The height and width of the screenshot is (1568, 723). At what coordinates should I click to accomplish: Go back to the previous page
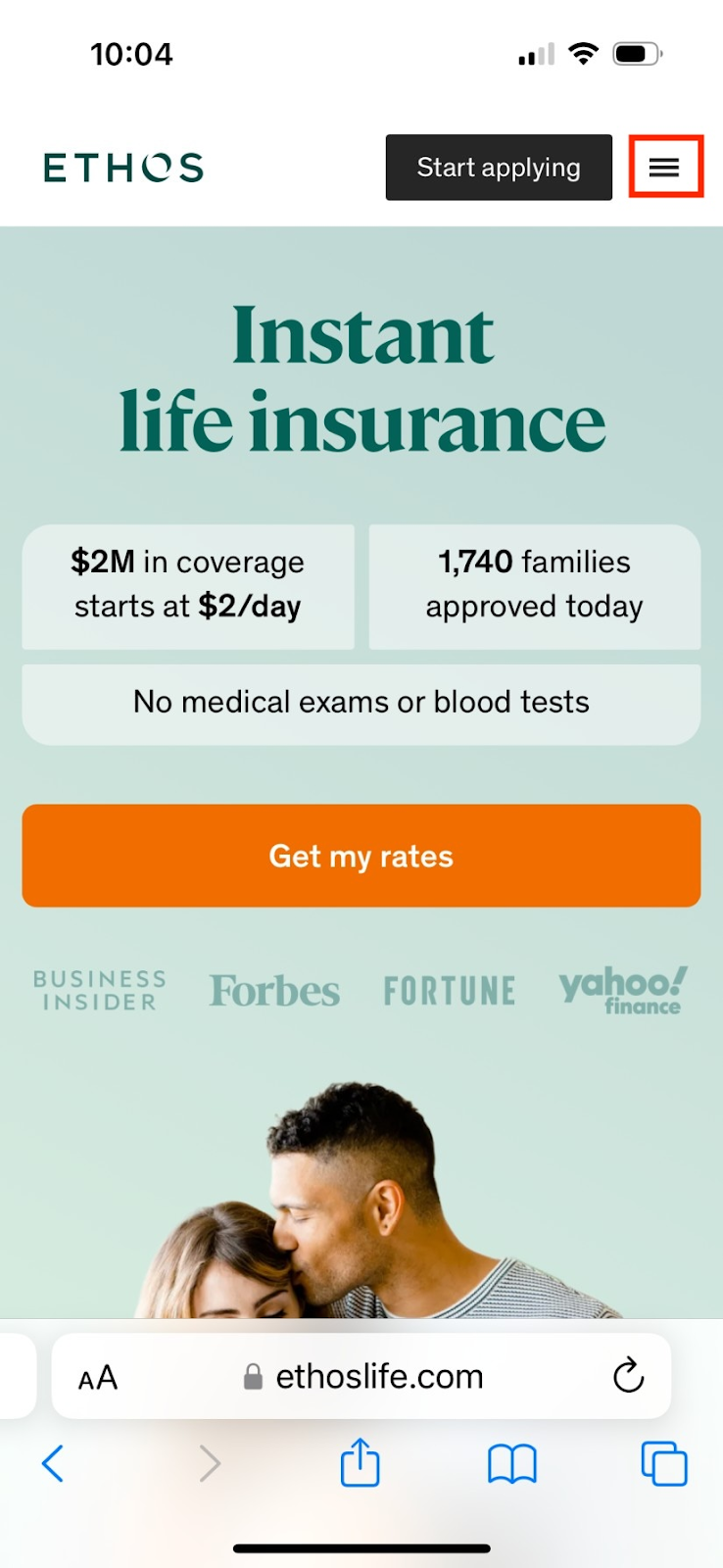(x=54, y=1464)
